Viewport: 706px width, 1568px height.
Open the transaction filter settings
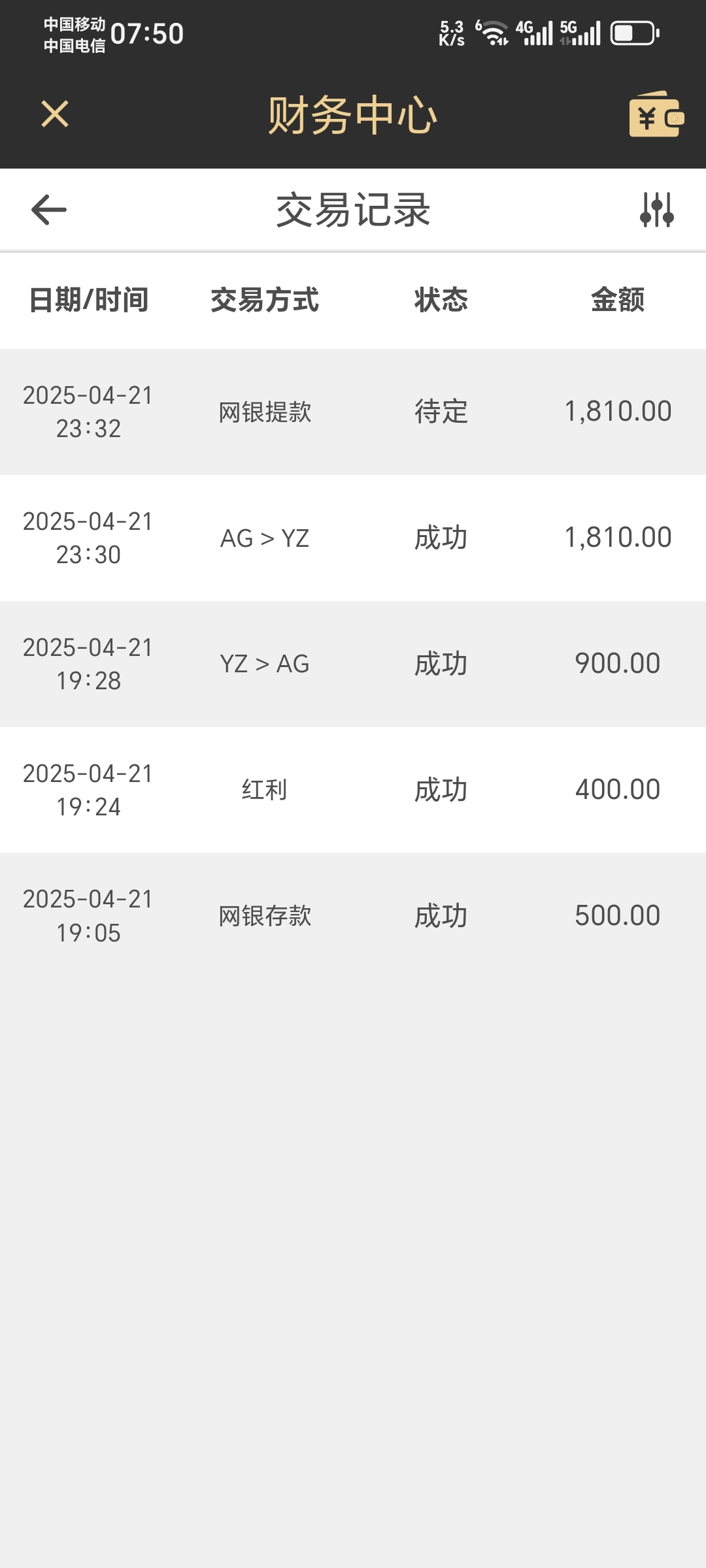click(656, 210)
